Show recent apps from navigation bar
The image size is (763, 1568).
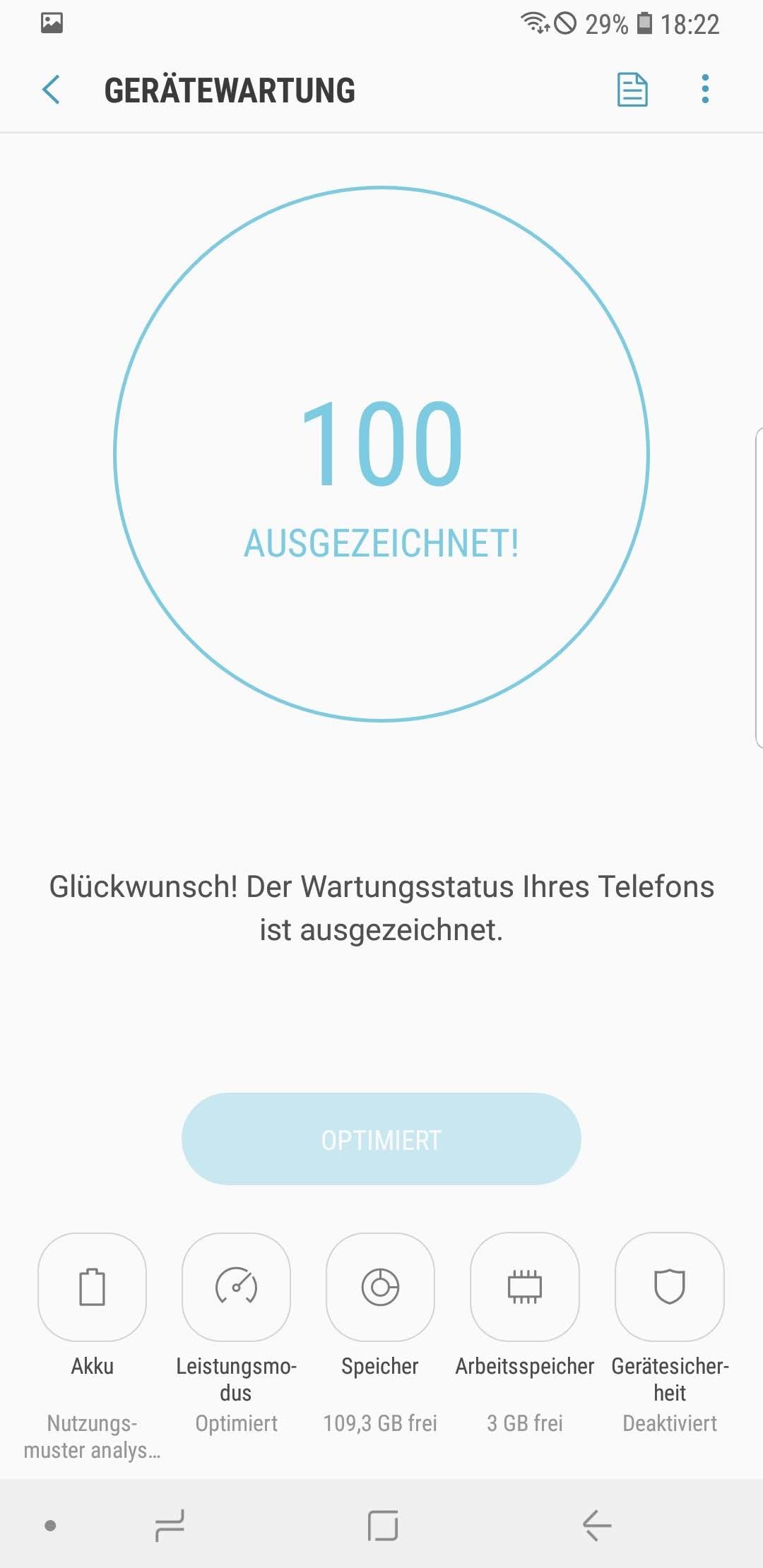click(x=170, y=1526)
